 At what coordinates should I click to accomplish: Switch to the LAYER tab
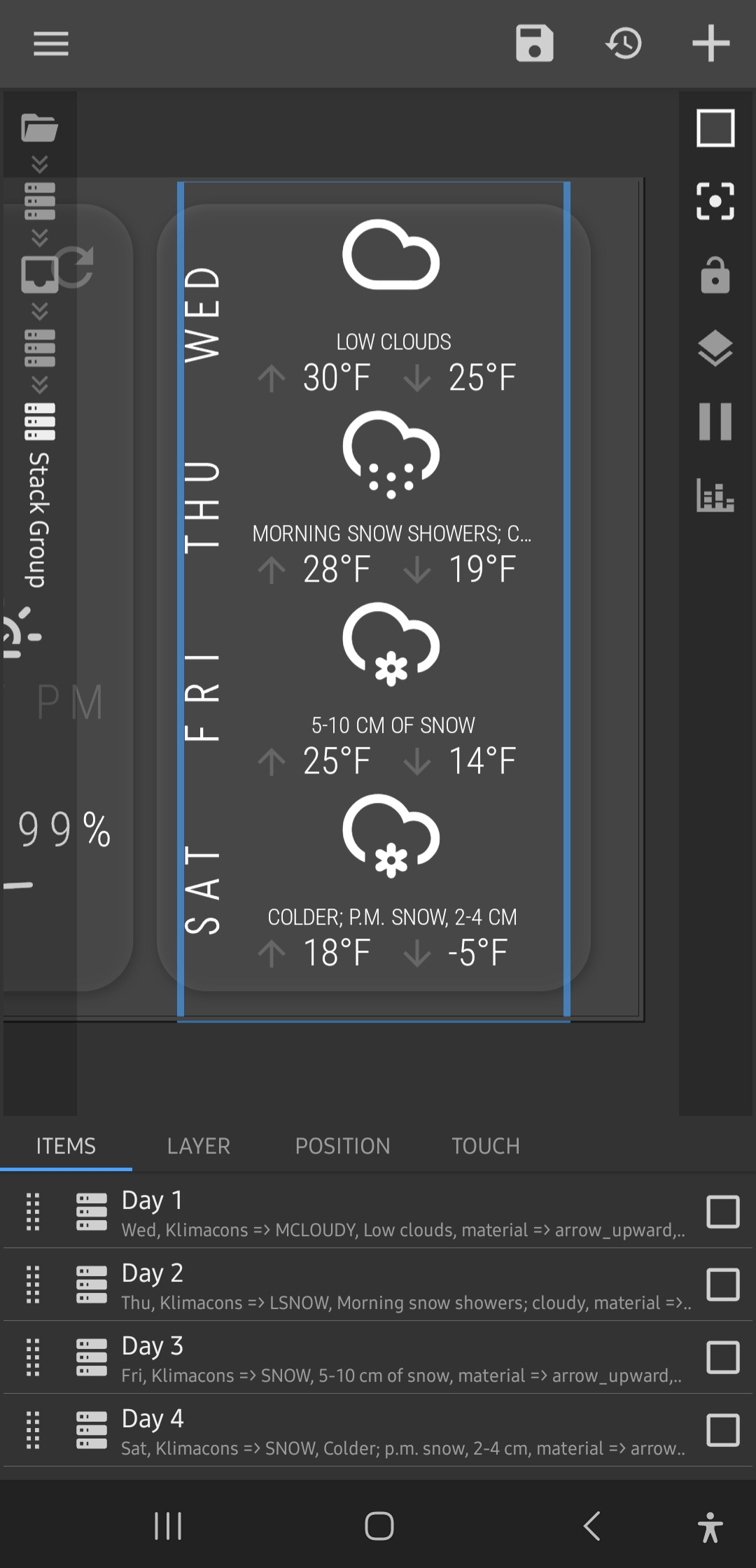pos(199,1146)
